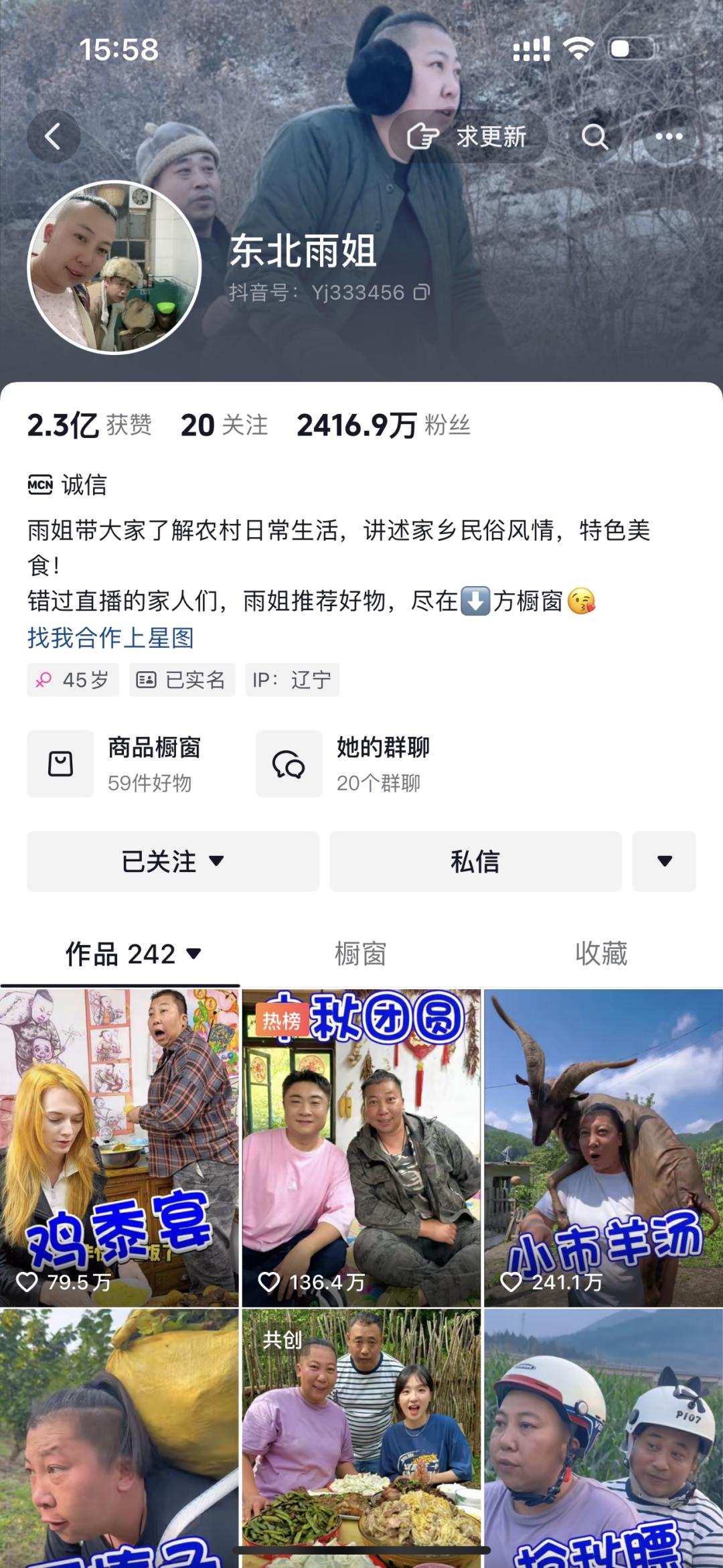Switch to the 收藏 tab

click(601, 954)
